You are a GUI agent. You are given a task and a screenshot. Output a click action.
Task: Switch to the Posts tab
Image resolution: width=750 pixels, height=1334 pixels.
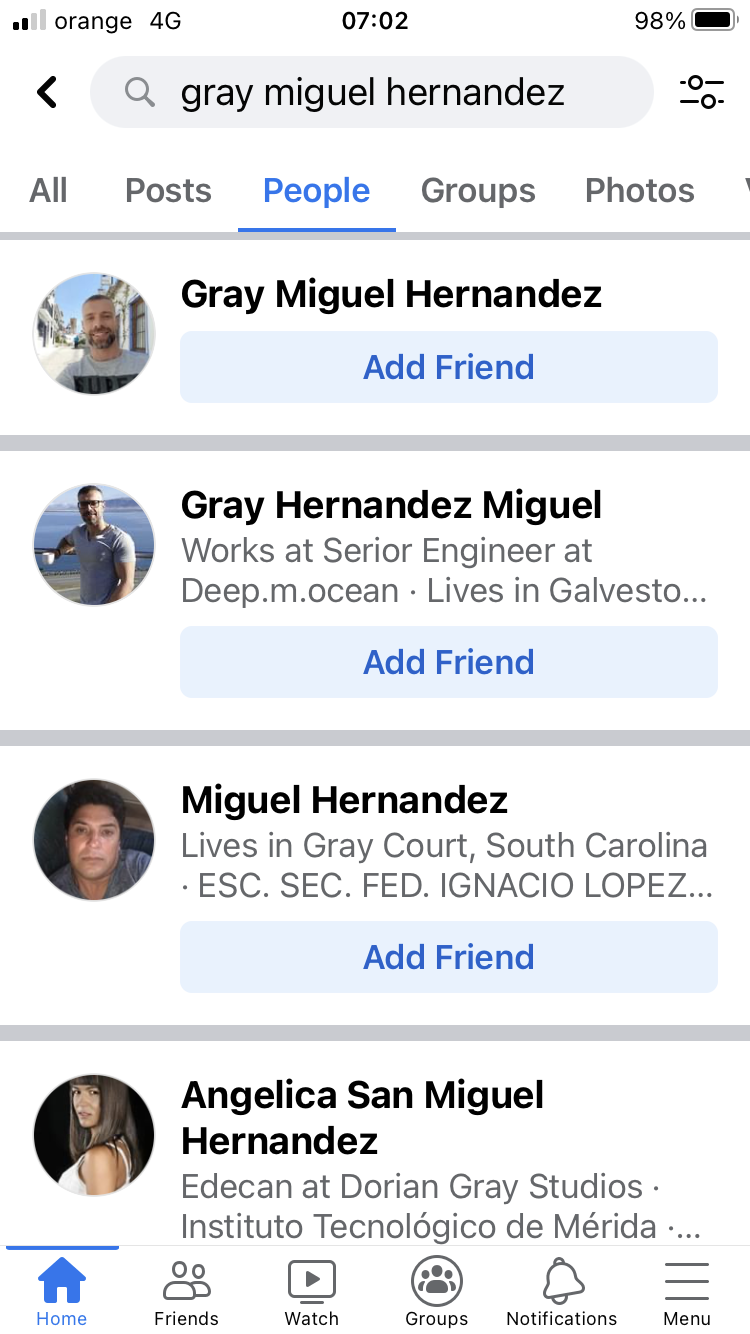coord(168,190)
